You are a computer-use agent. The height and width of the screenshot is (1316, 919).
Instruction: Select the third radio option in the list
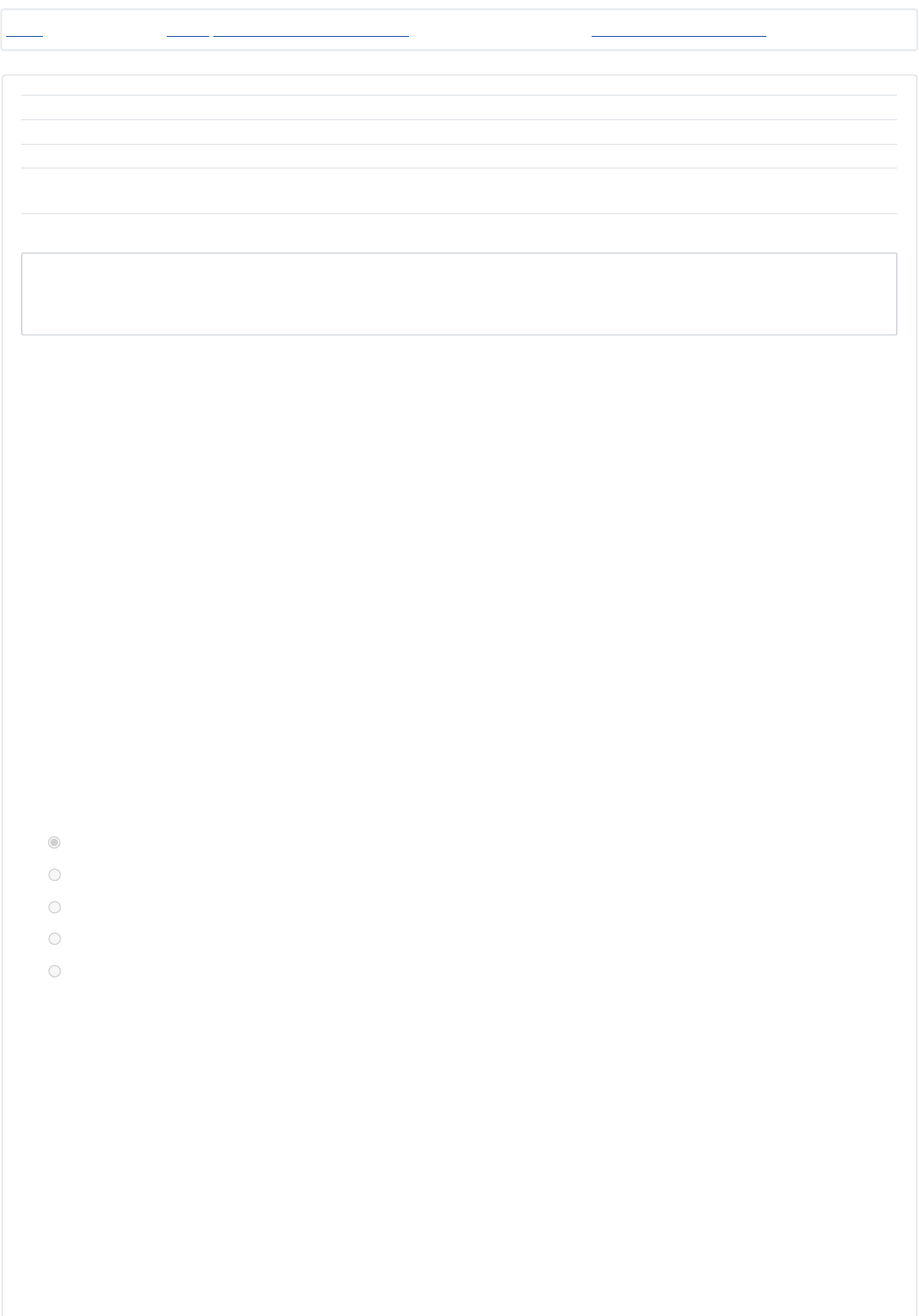tap(54, 907)
